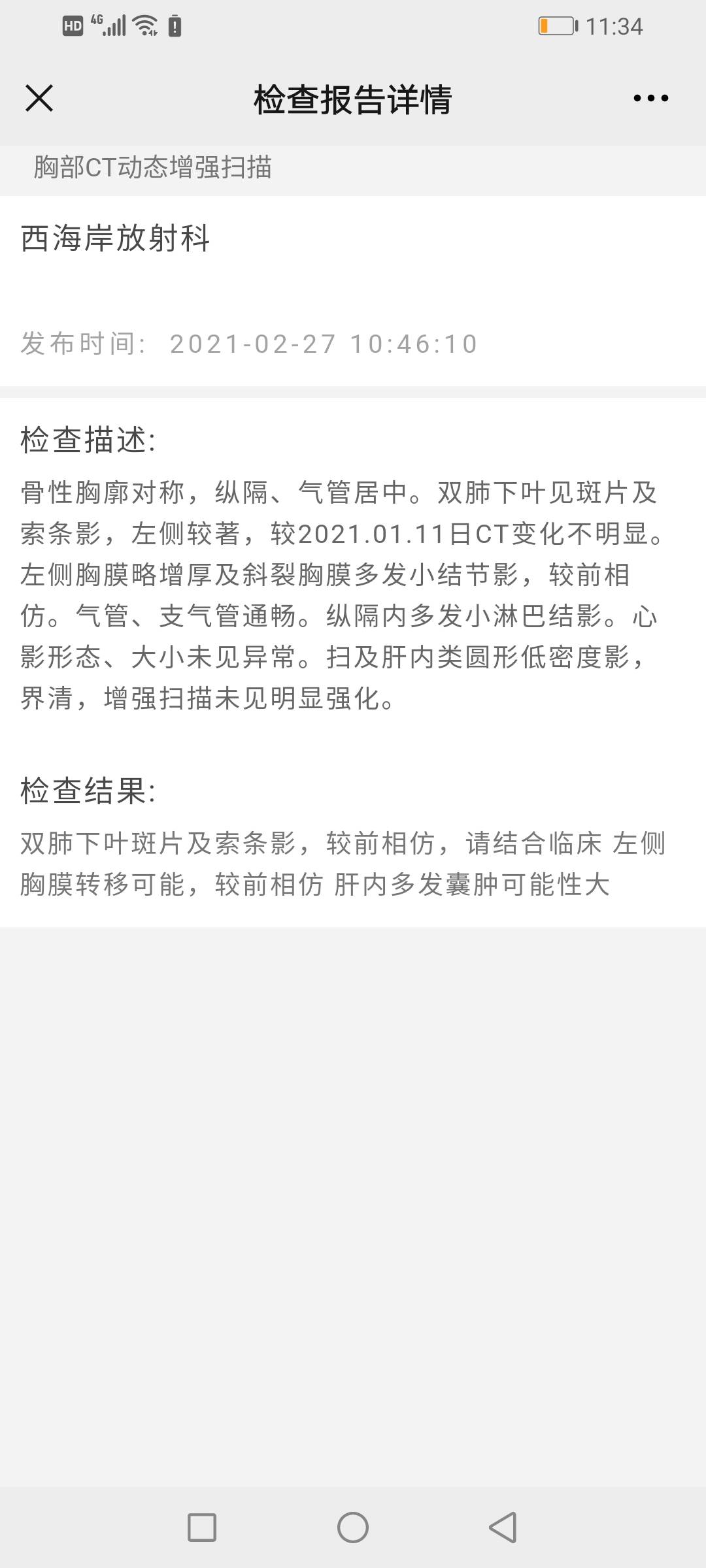Tap the Wi-Fi signal icon
The width and height of the screenshot is (706, 1568).
click(145, 25)
